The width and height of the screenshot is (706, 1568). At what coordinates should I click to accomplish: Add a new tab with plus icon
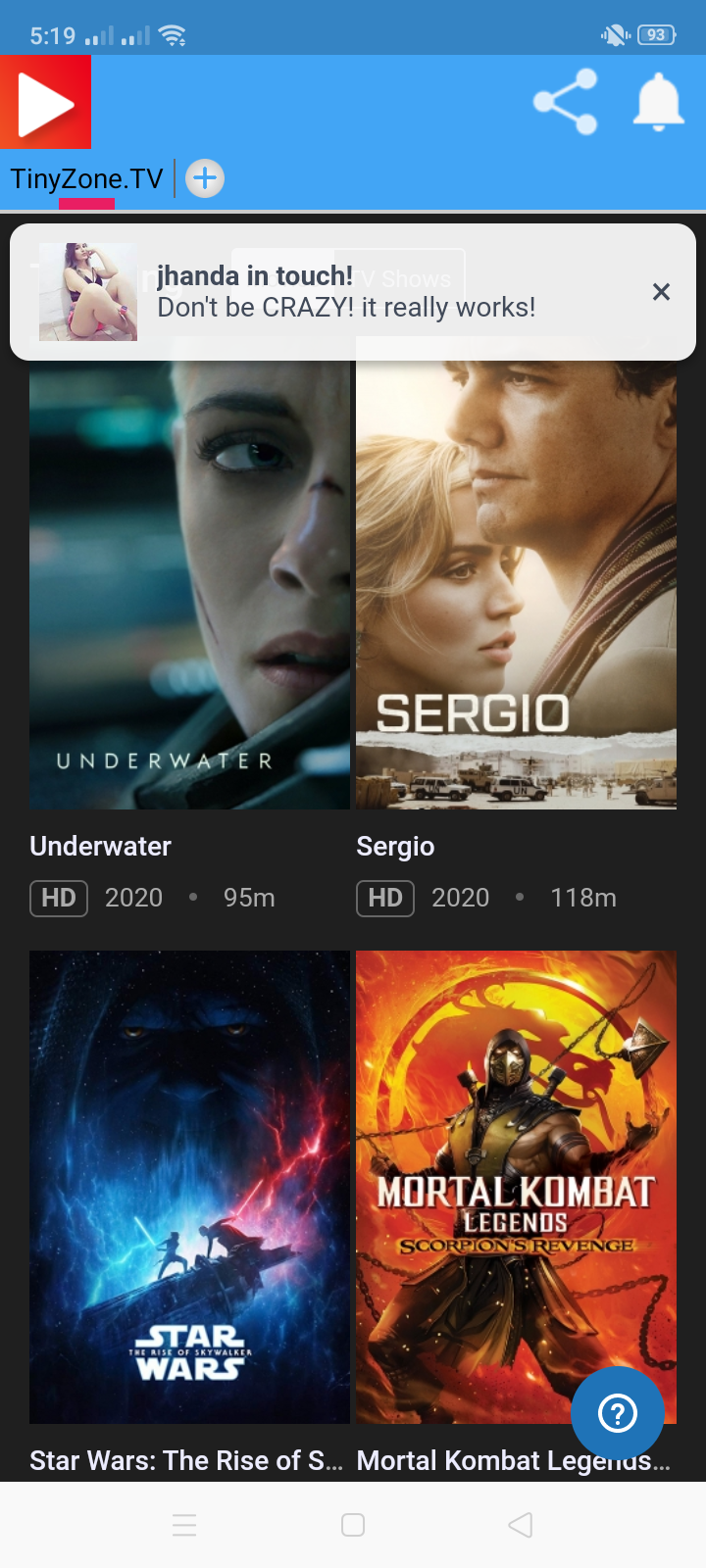[205, 178]
